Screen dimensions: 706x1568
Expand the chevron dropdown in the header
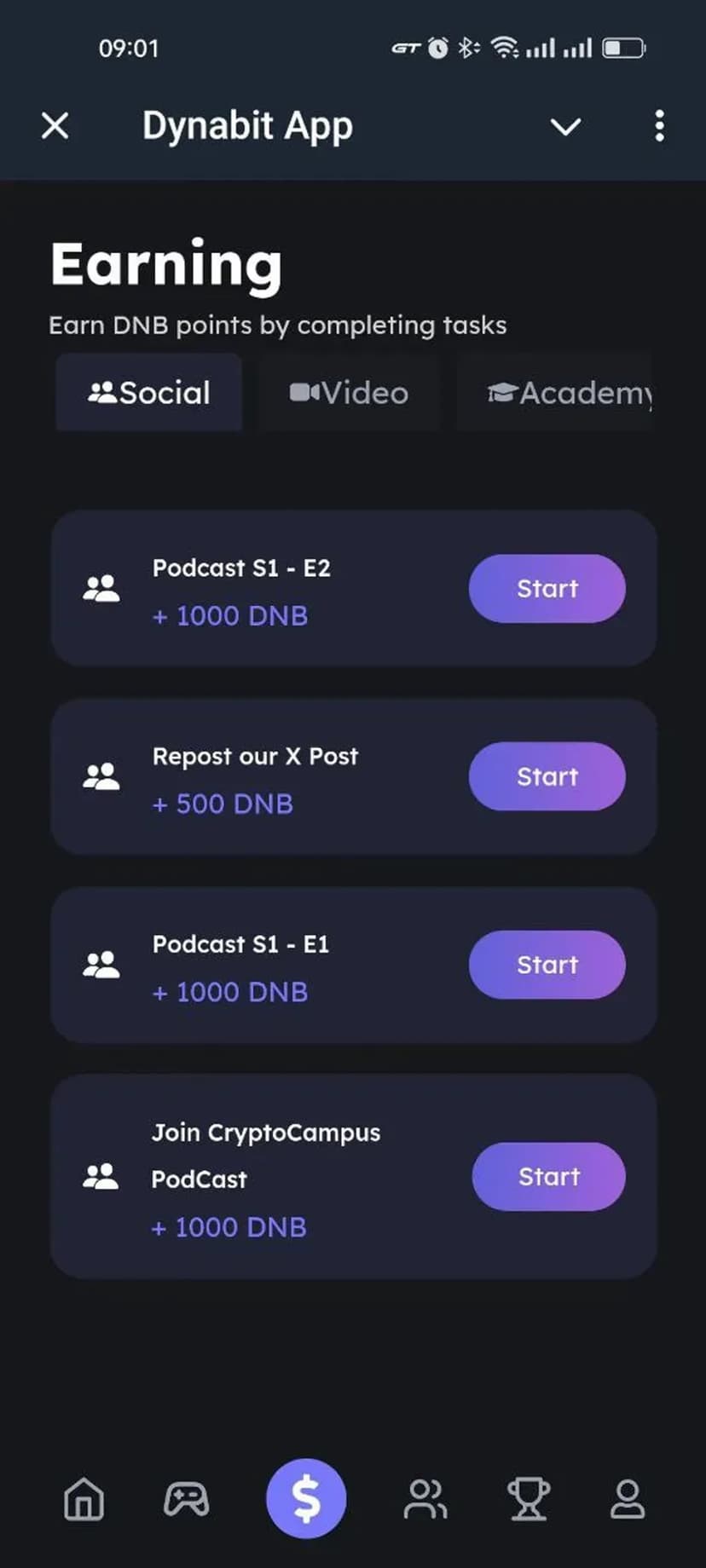[565, 127]
